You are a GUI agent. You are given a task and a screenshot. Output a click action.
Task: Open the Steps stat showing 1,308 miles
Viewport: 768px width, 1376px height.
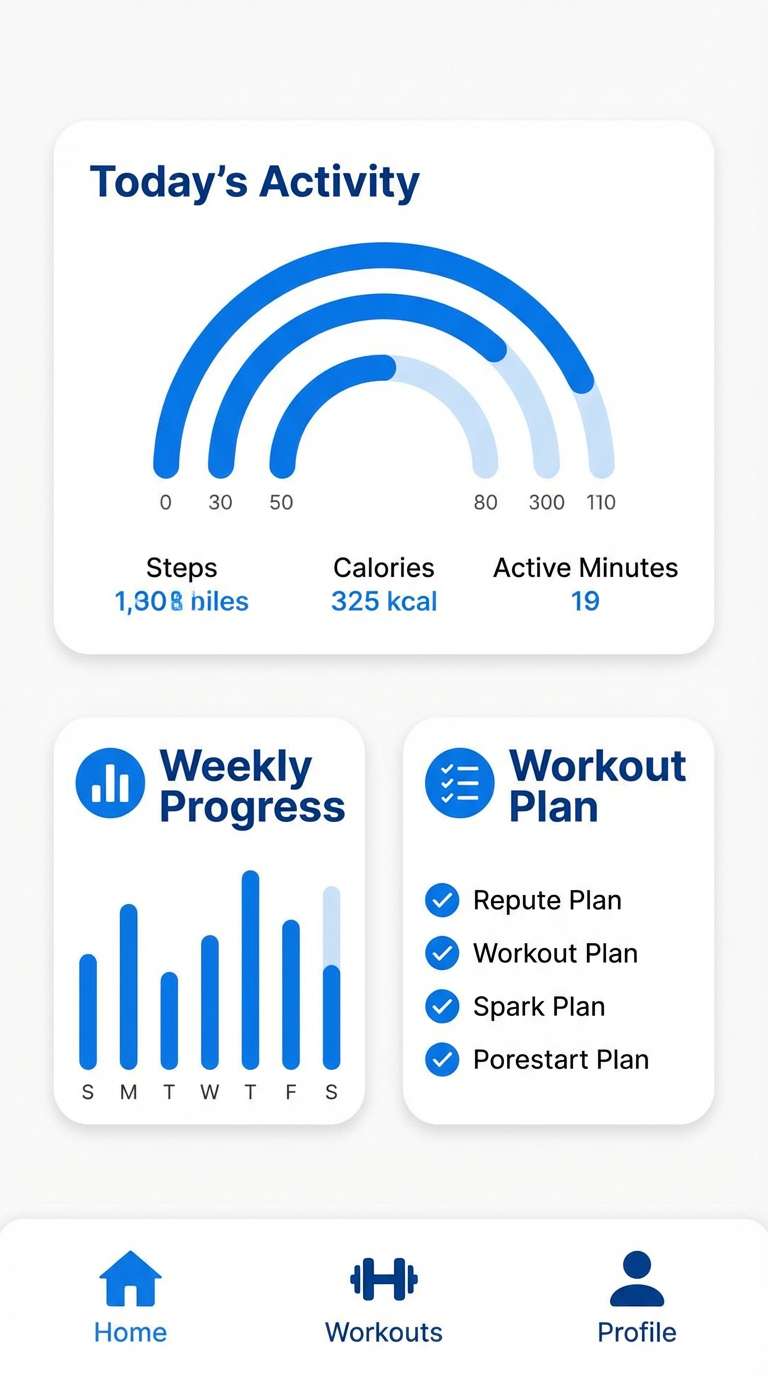tap(181, 585)
